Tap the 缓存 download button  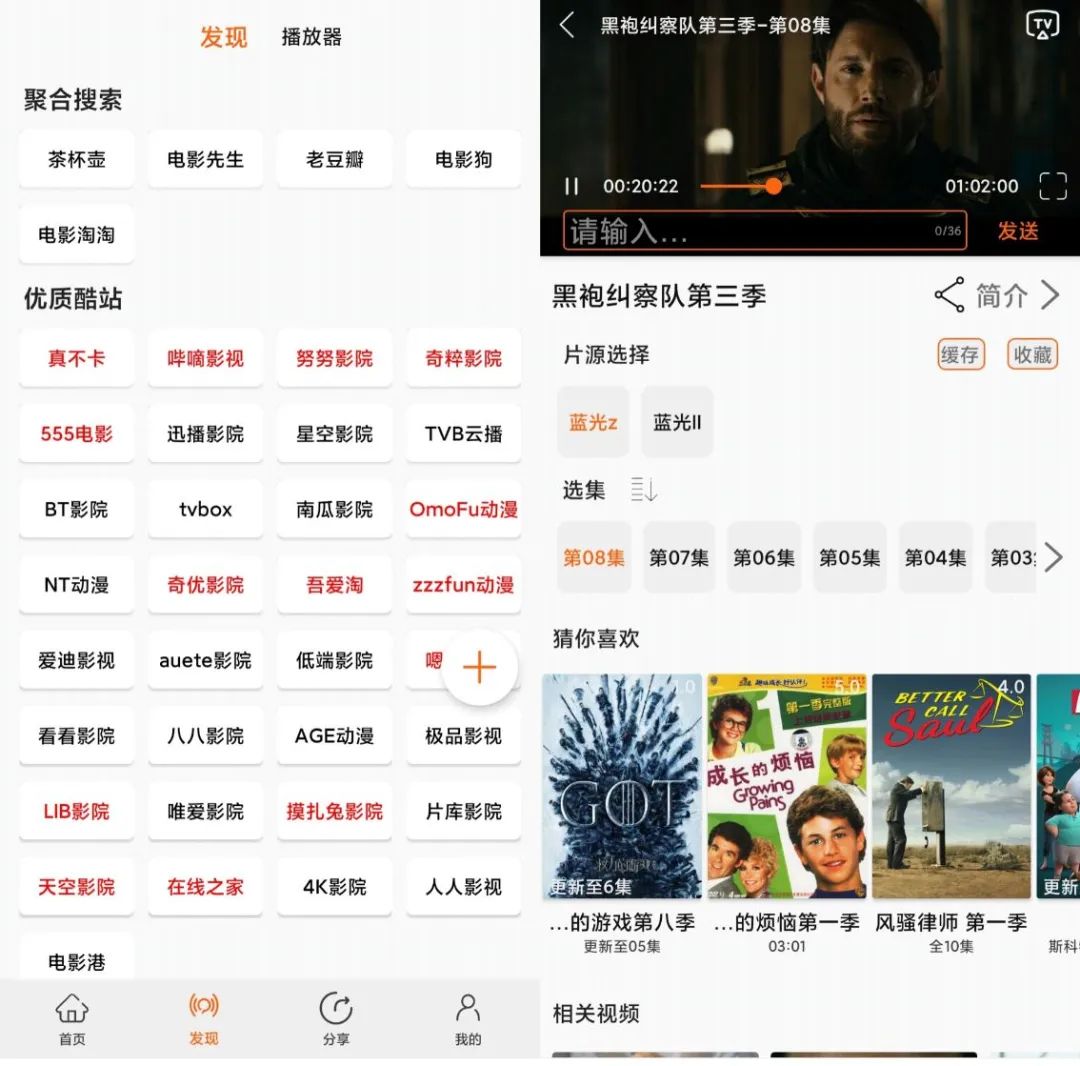(x=960, y=354)
